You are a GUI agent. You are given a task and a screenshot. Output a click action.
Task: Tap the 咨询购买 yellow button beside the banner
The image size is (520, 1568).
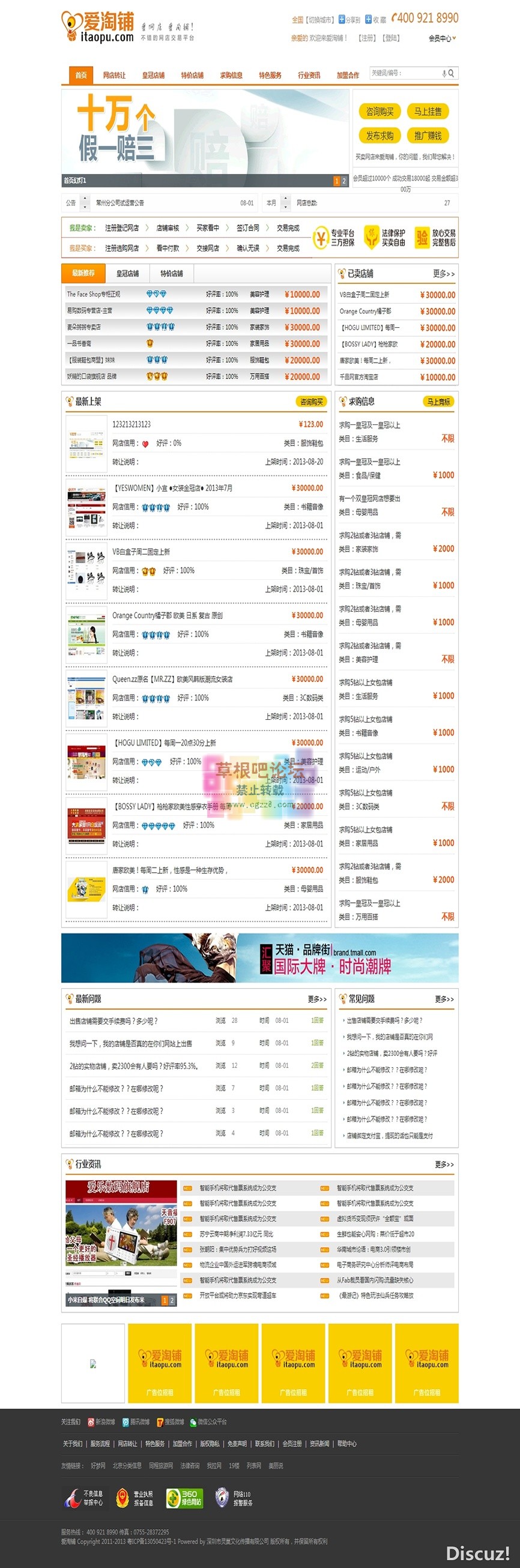click(379, 112)
